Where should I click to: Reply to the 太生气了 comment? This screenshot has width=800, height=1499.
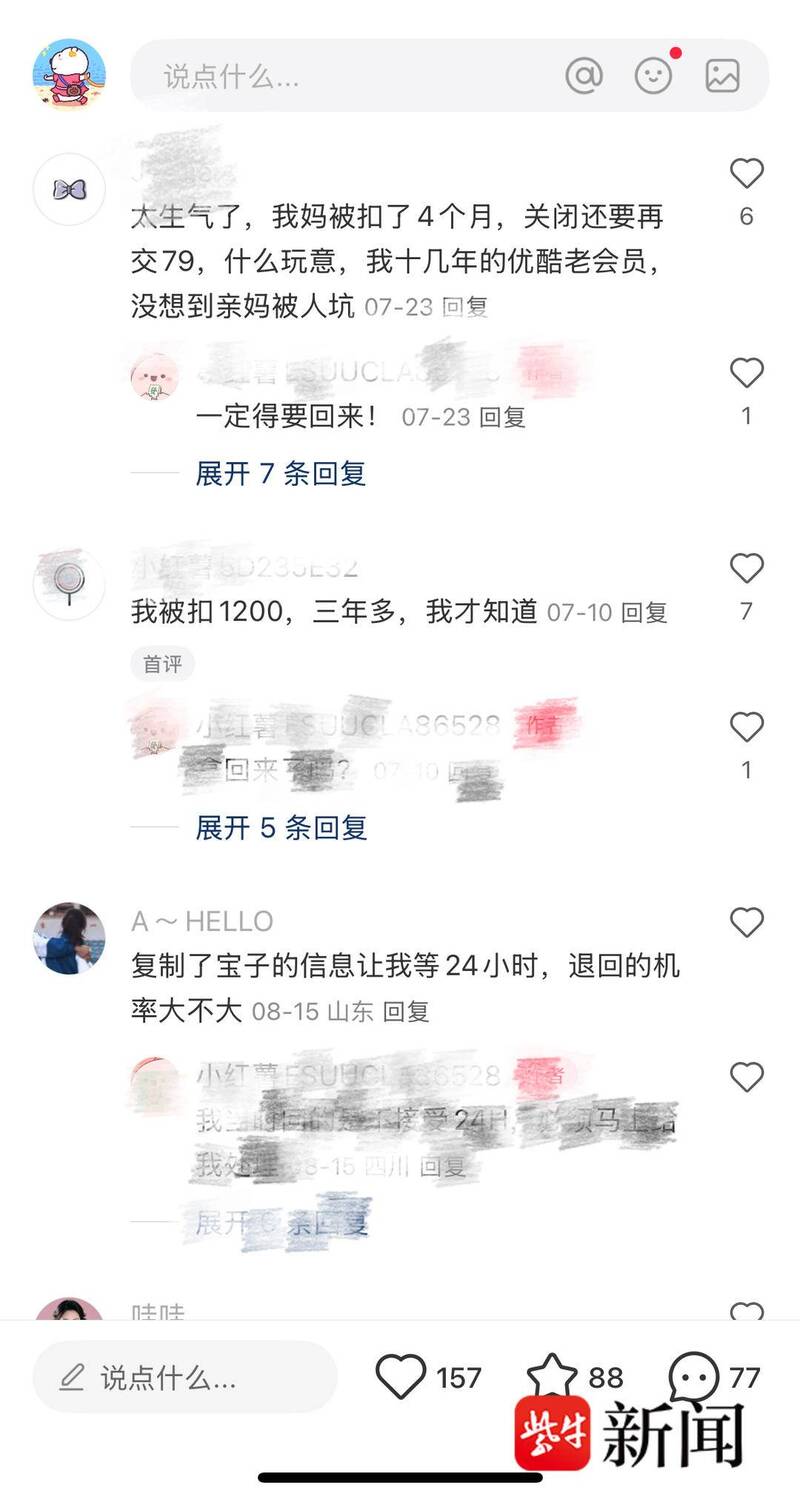(464, 307)
